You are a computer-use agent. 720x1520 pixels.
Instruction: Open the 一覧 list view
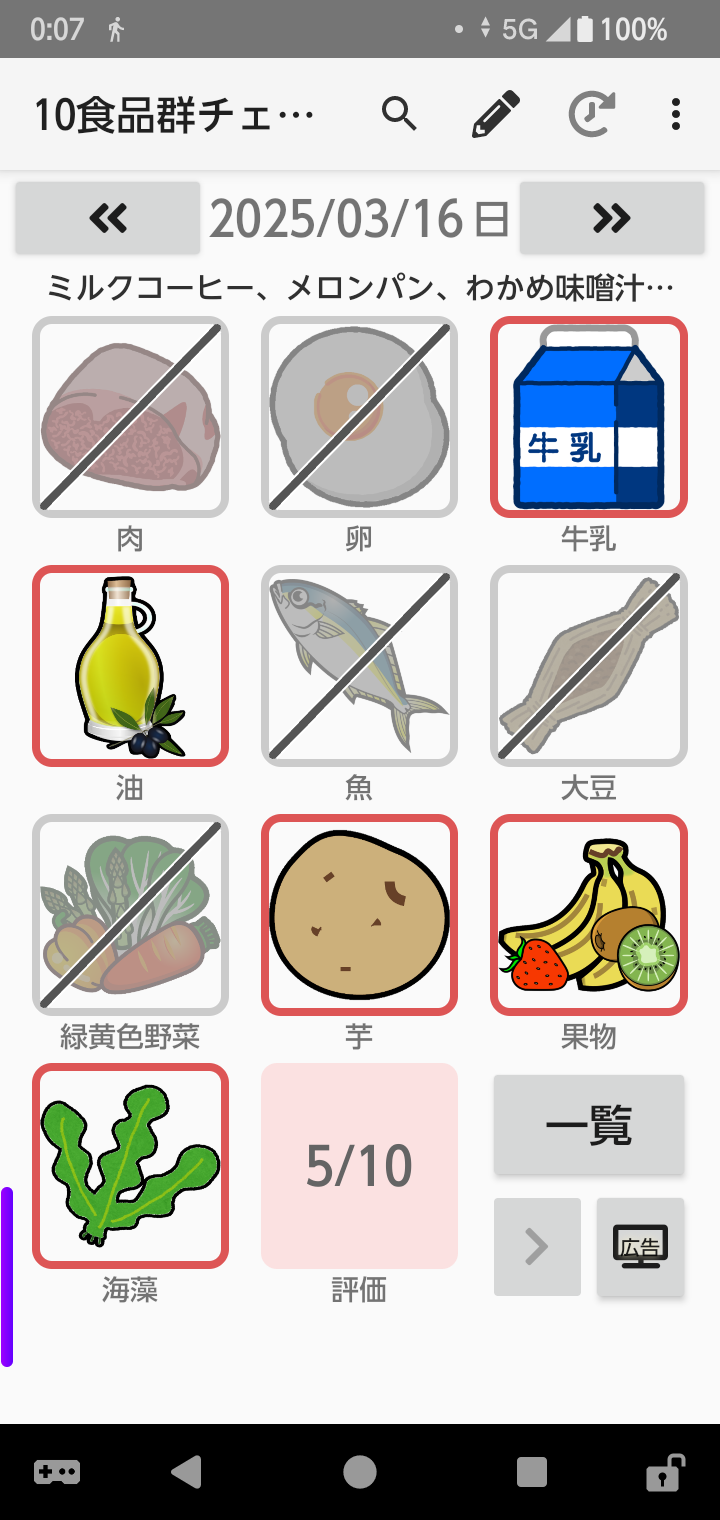pos(588,1125)
